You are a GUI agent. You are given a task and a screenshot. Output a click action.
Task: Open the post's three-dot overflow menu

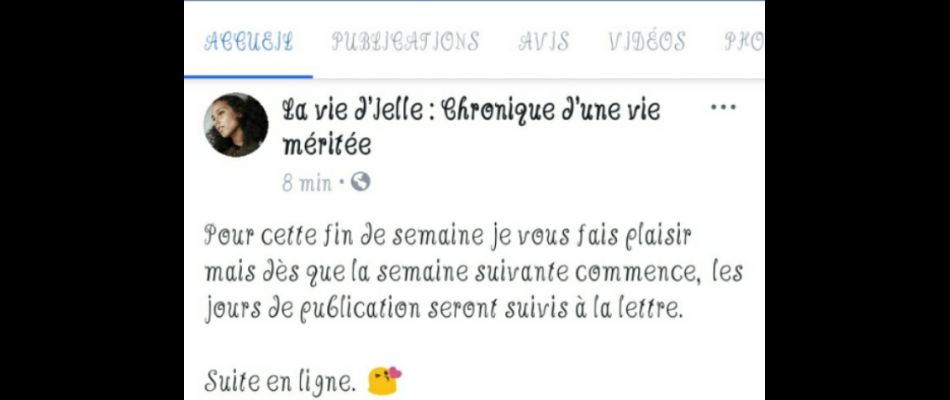tap(722, 108)
